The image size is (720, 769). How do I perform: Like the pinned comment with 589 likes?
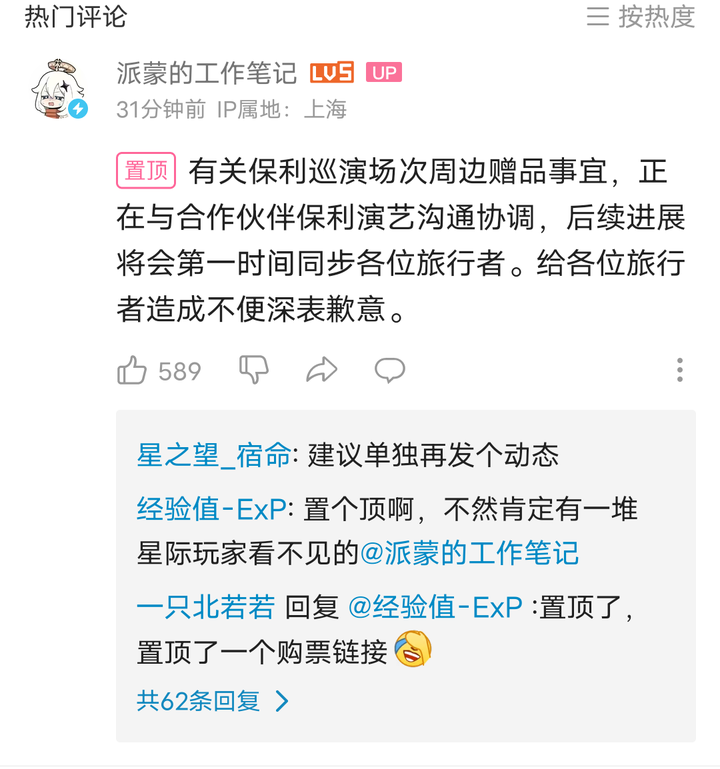tap(133, 371)
